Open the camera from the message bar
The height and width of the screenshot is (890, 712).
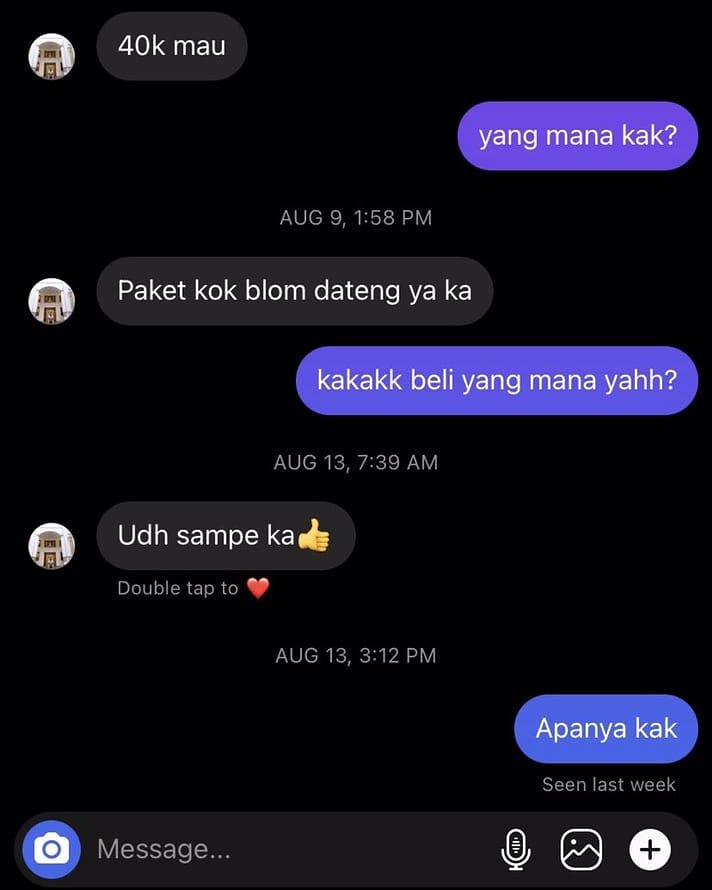point(51,850)
